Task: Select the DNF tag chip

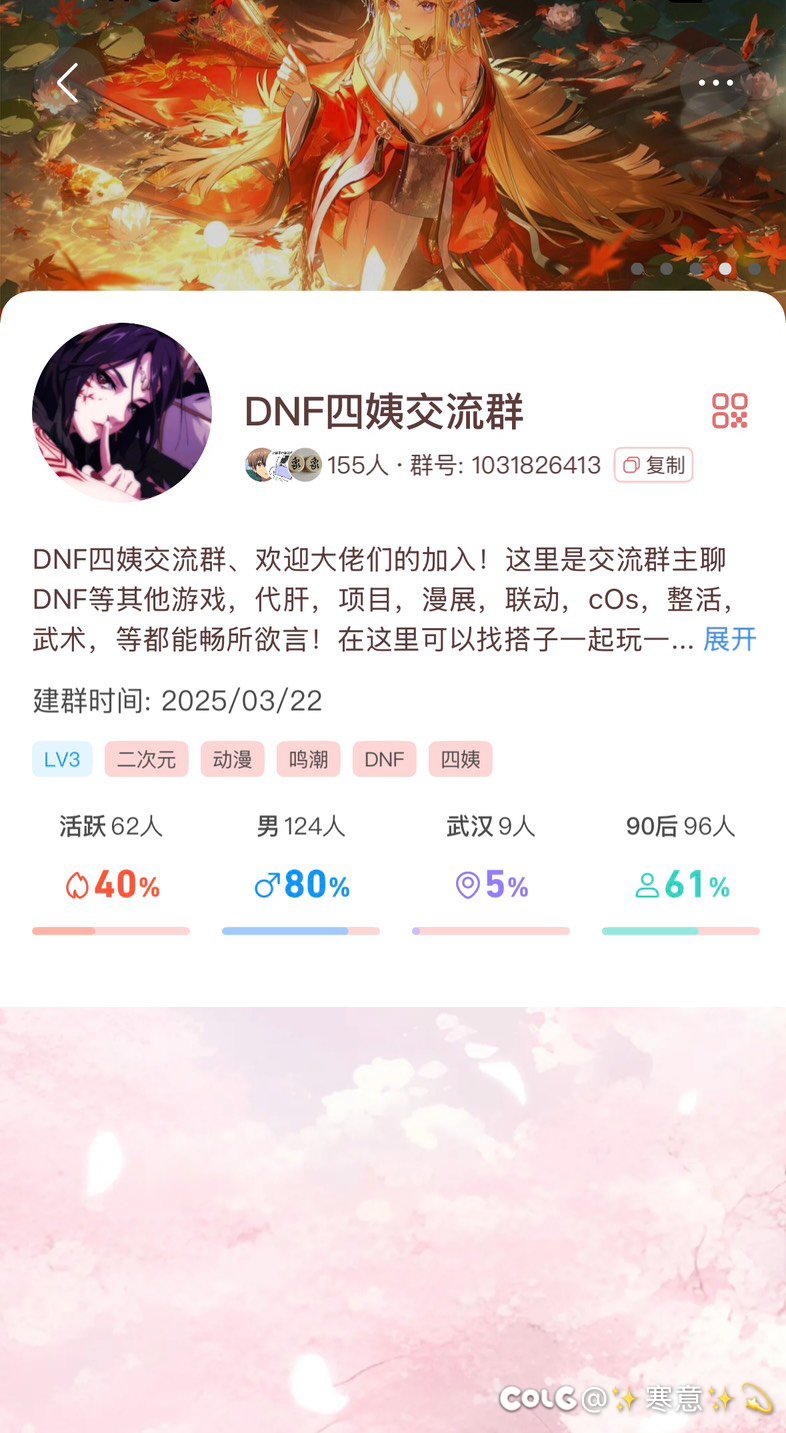Action: point(384,759)
